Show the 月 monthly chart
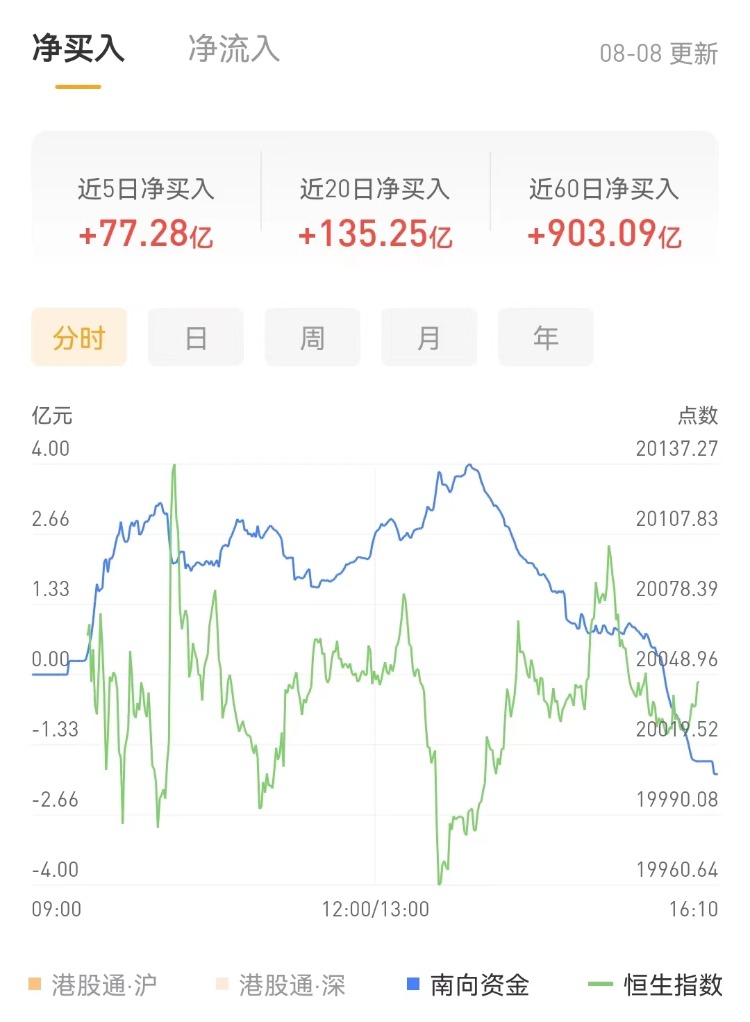Image resolution: width=750 pixels, height=1022 pixels. coord(429,338)
